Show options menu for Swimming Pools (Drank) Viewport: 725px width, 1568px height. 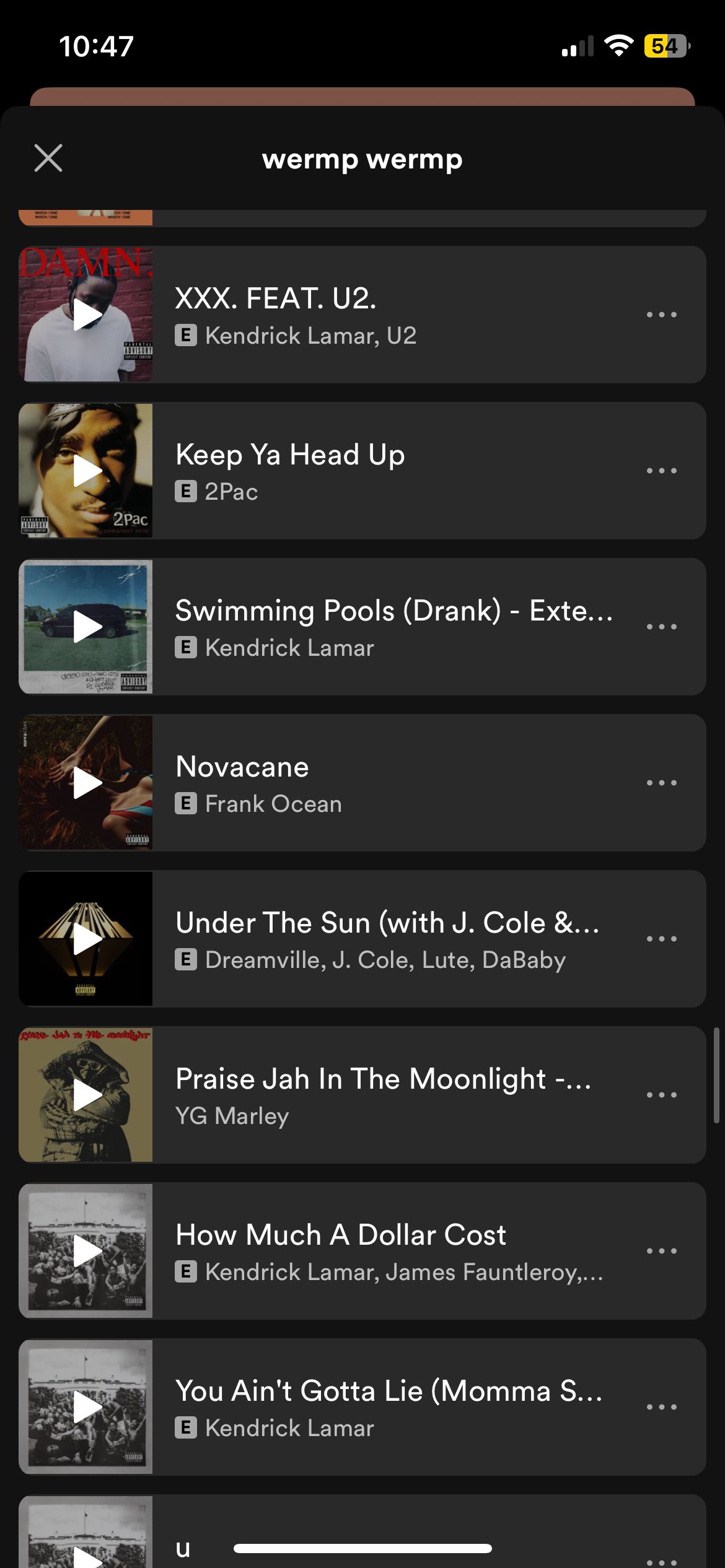click(661, 627)
